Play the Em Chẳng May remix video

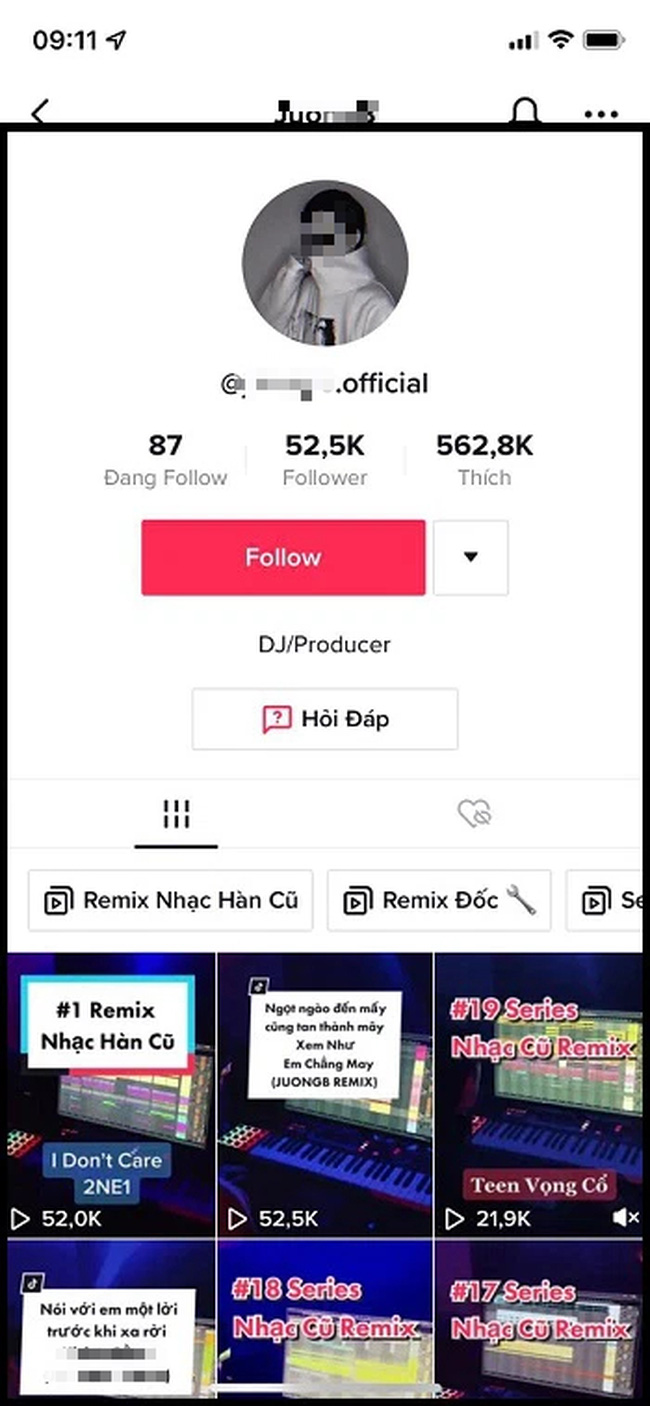pyautogui.click(x=325, y=1094)
